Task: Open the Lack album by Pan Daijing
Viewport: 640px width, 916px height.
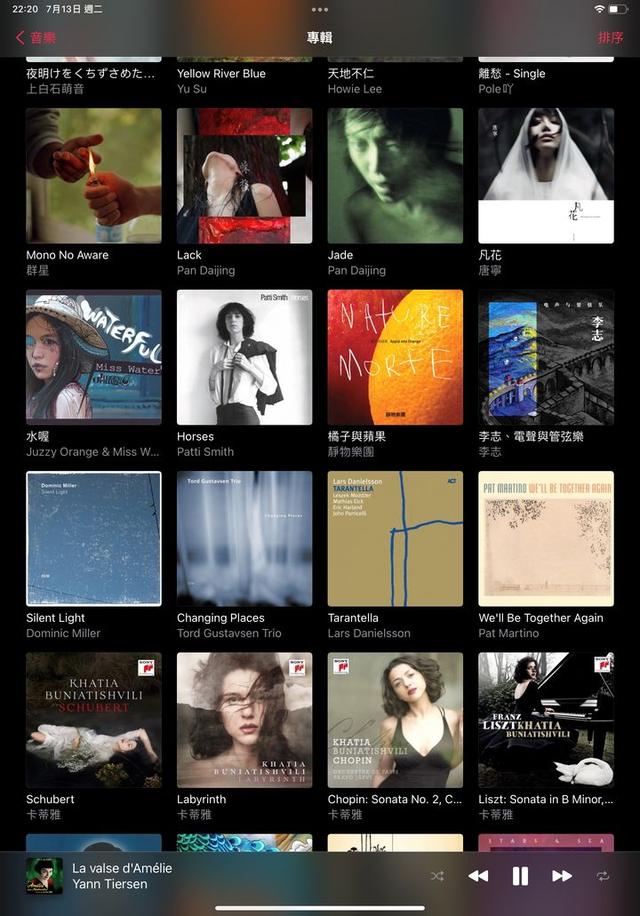Action: [x=244, y=176]
